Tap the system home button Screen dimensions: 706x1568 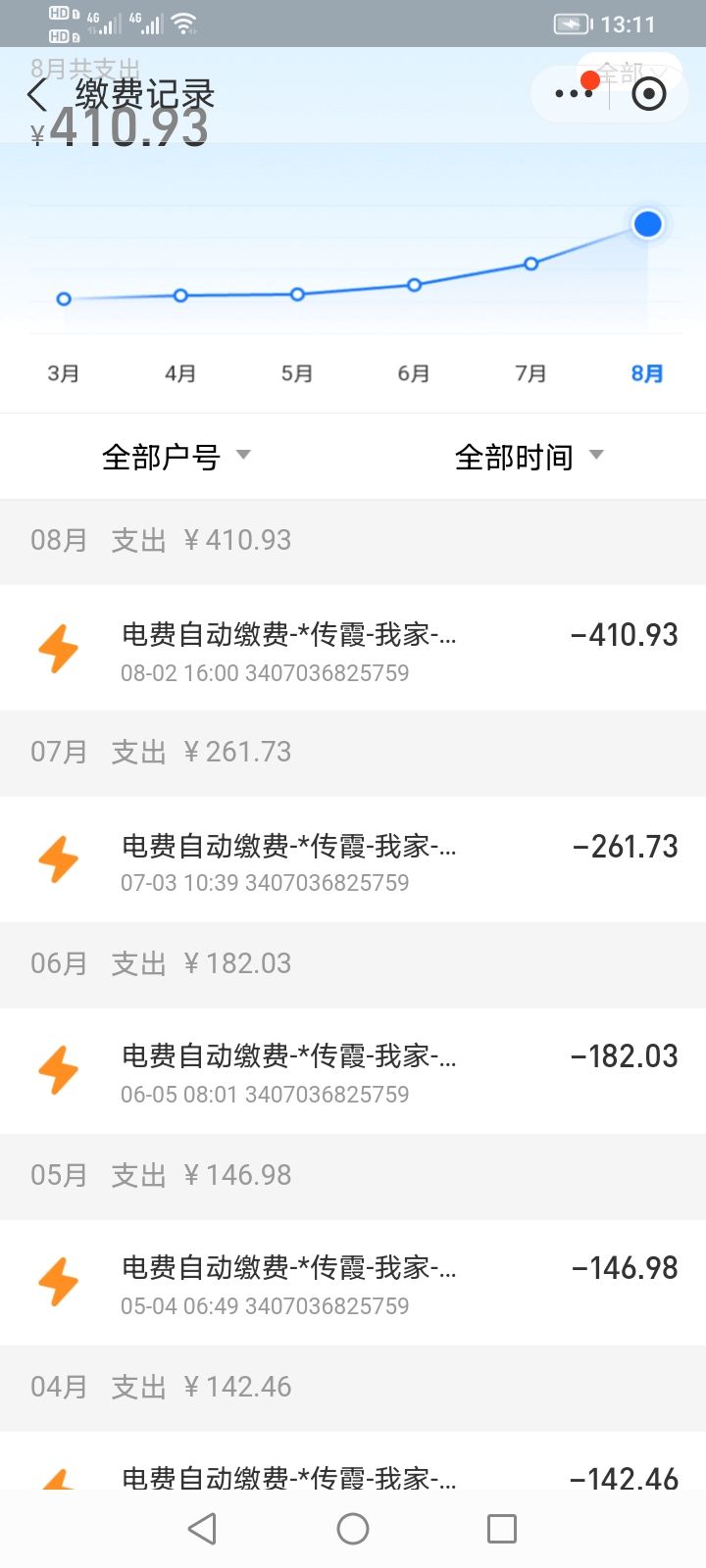[353, 1529]
